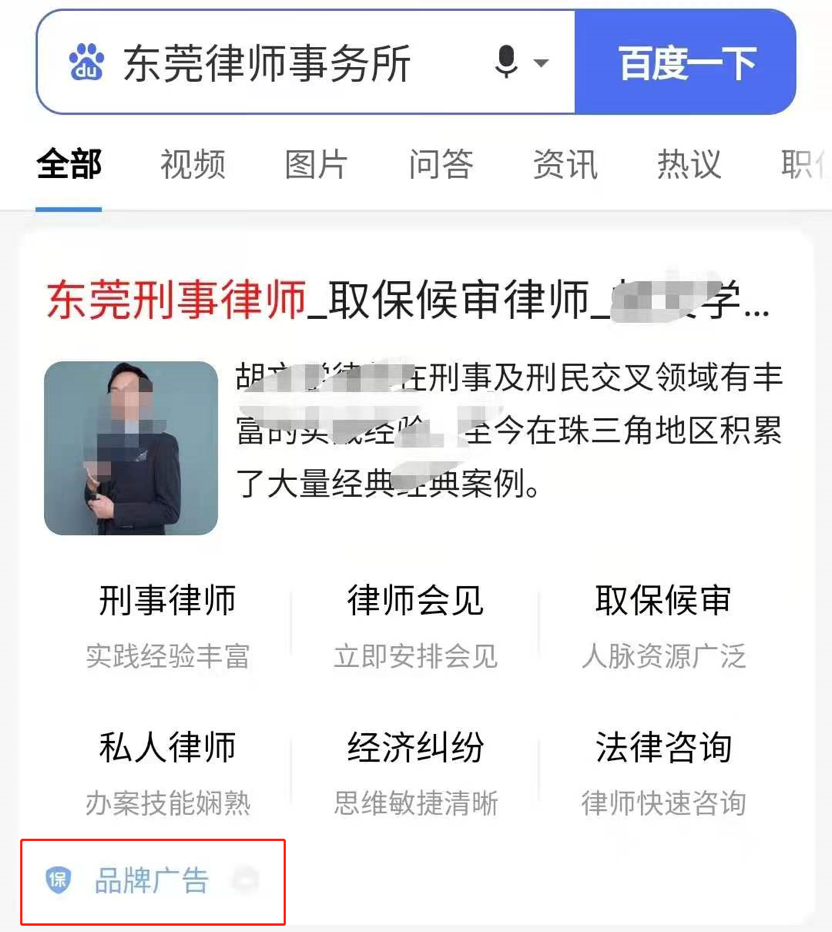Open the dropdown arrow next to the microphone
The image size is (832, 932).
[540, 63]
